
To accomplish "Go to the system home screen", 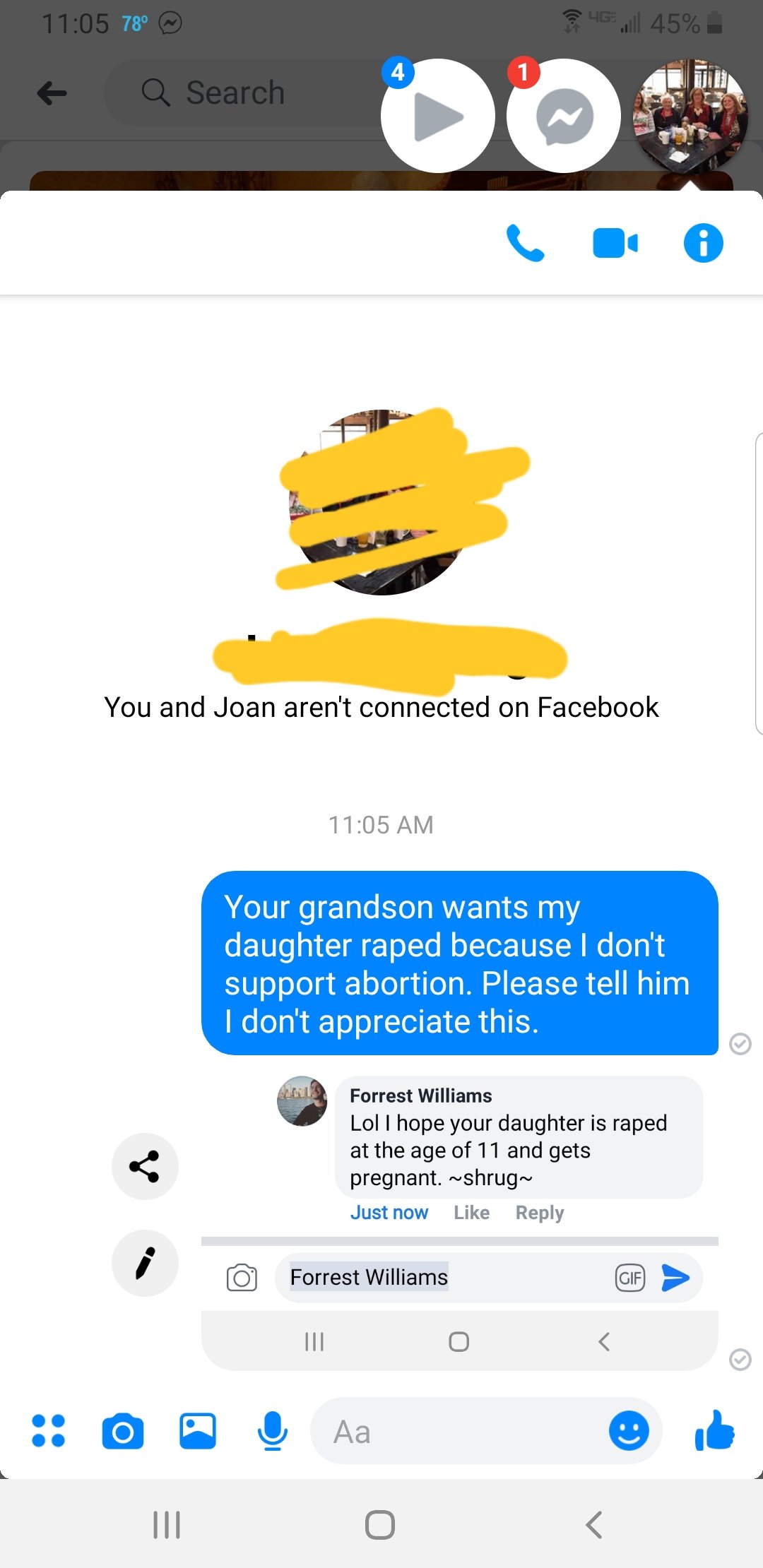I will click(380, 1524).
